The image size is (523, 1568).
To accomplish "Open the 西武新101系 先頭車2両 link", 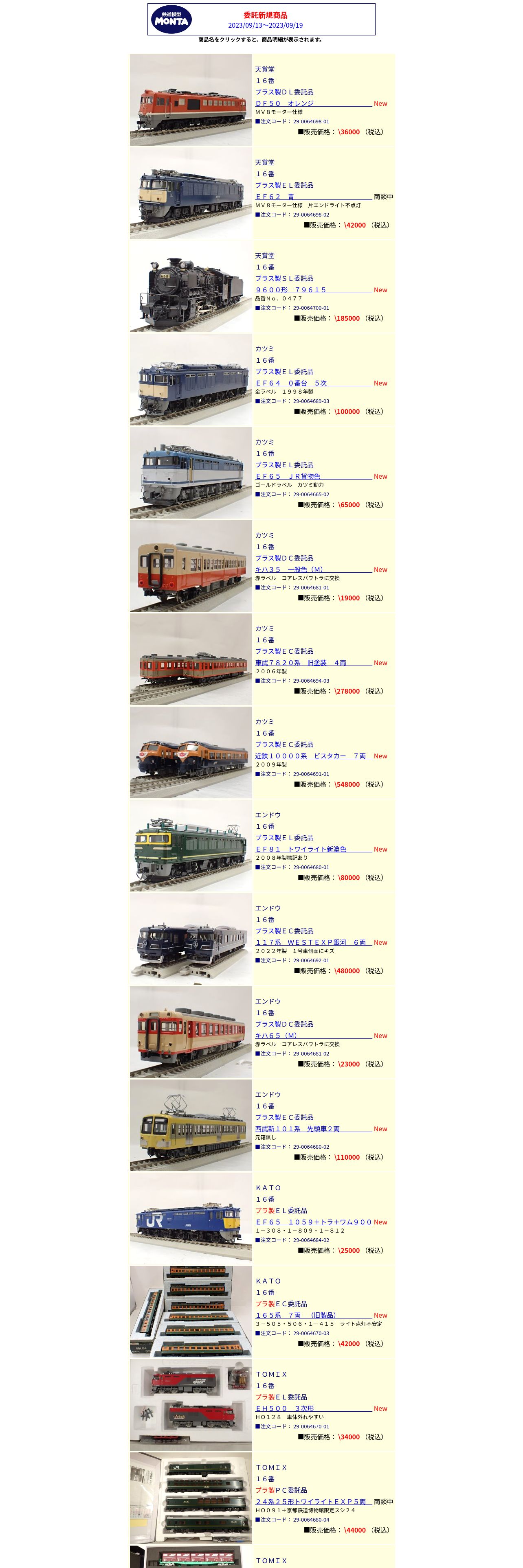I will [x=297, y=1128].
